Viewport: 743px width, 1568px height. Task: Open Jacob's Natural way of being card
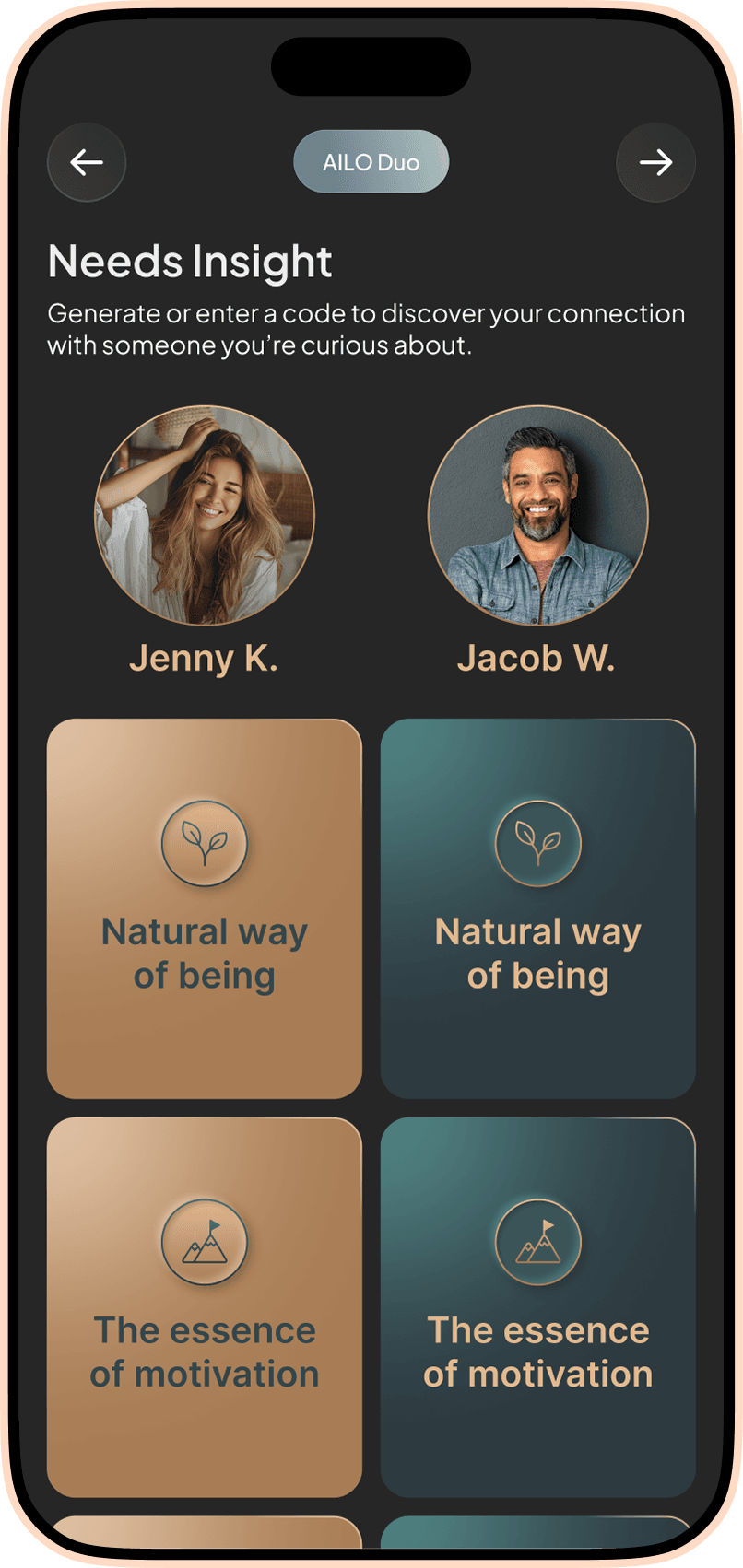(x=537, y=907)
